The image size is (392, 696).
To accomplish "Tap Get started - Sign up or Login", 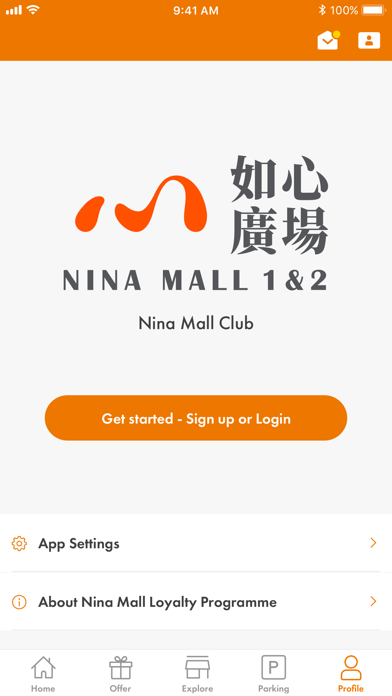I will coord(196,418).
